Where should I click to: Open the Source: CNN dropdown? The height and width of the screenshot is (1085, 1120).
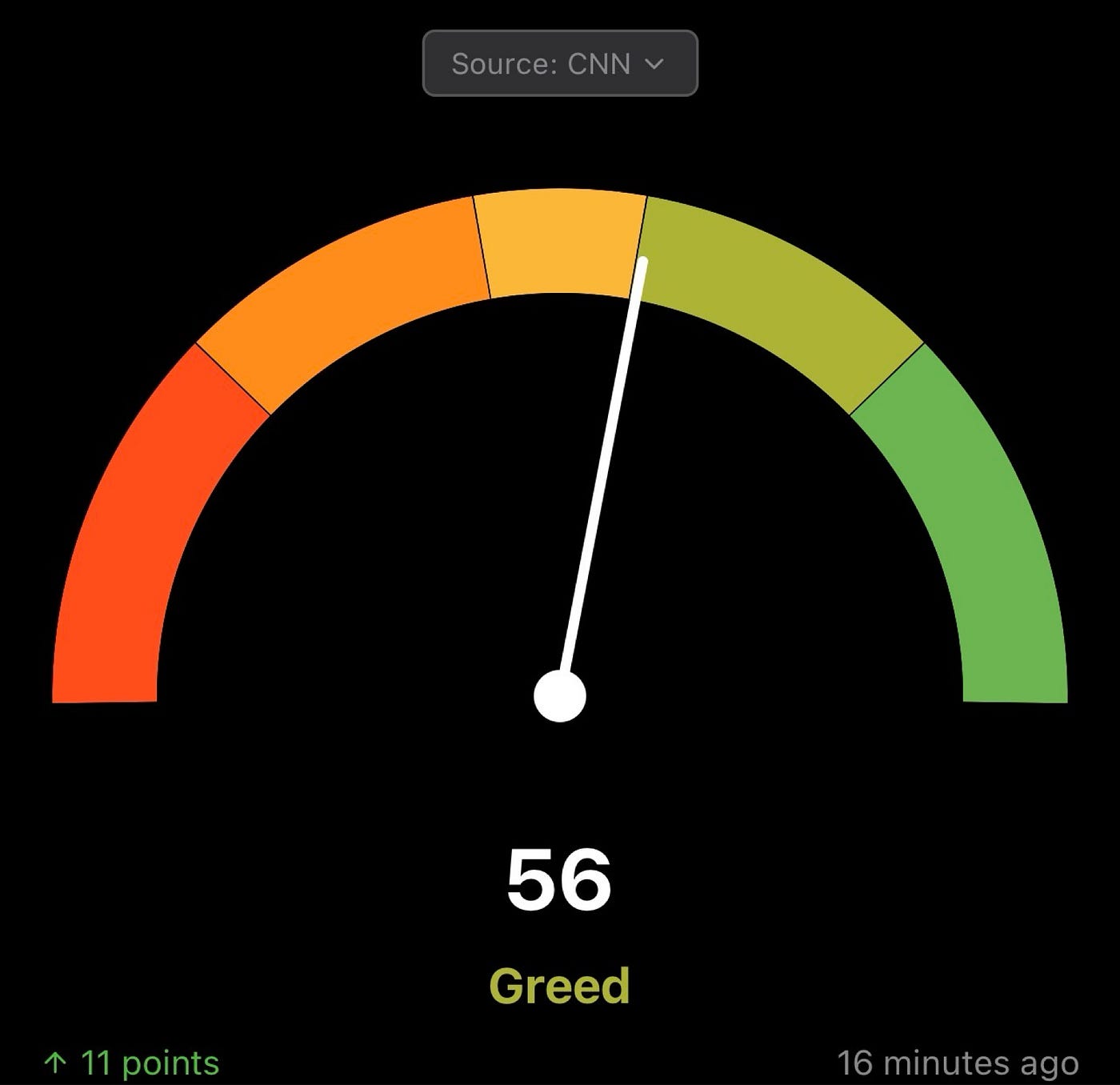[559, 63]
